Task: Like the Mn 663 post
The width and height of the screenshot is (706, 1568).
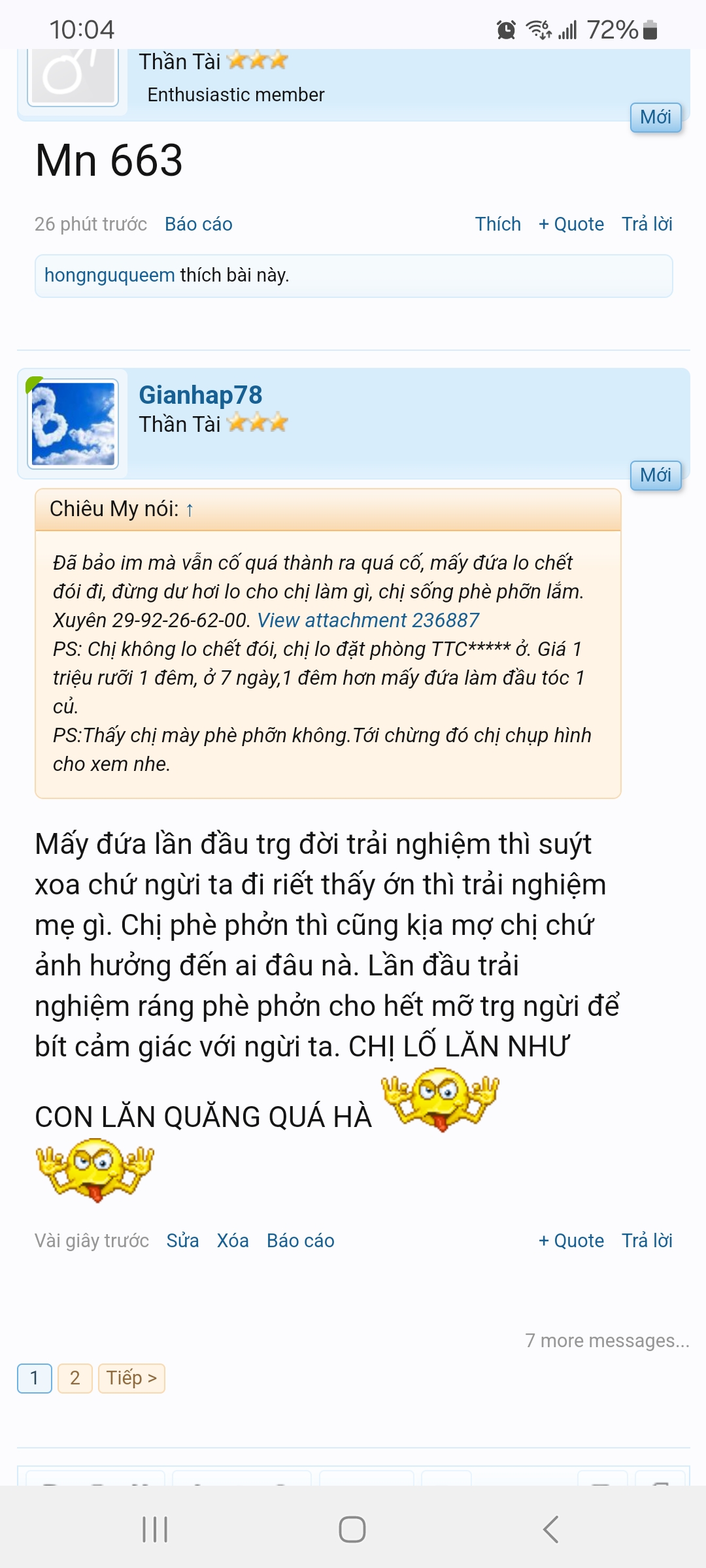Action: click(x=497, y=224)
